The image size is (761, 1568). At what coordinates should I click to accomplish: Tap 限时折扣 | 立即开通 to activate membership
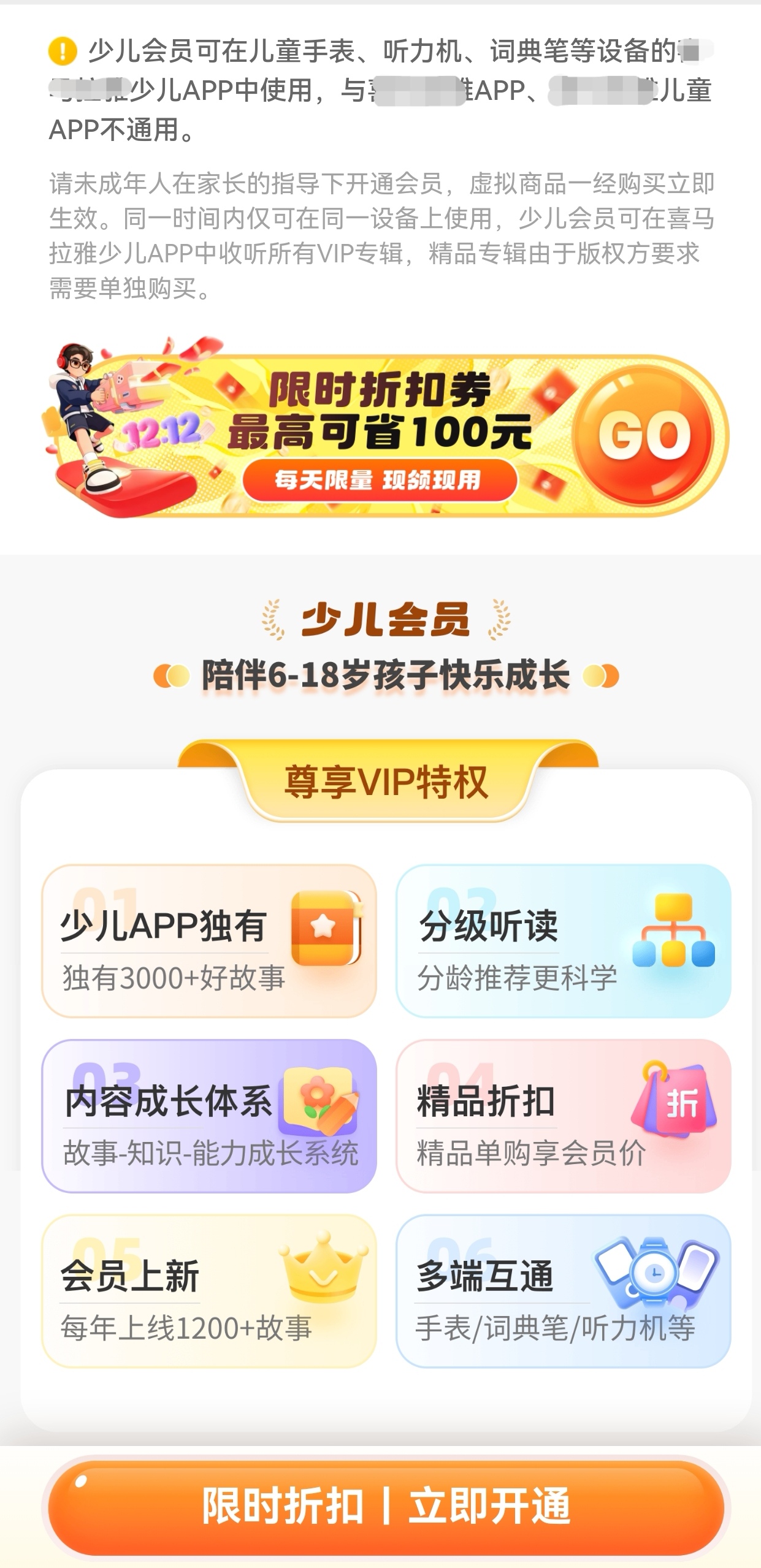pyautogui.click(x=386, y=1507)
